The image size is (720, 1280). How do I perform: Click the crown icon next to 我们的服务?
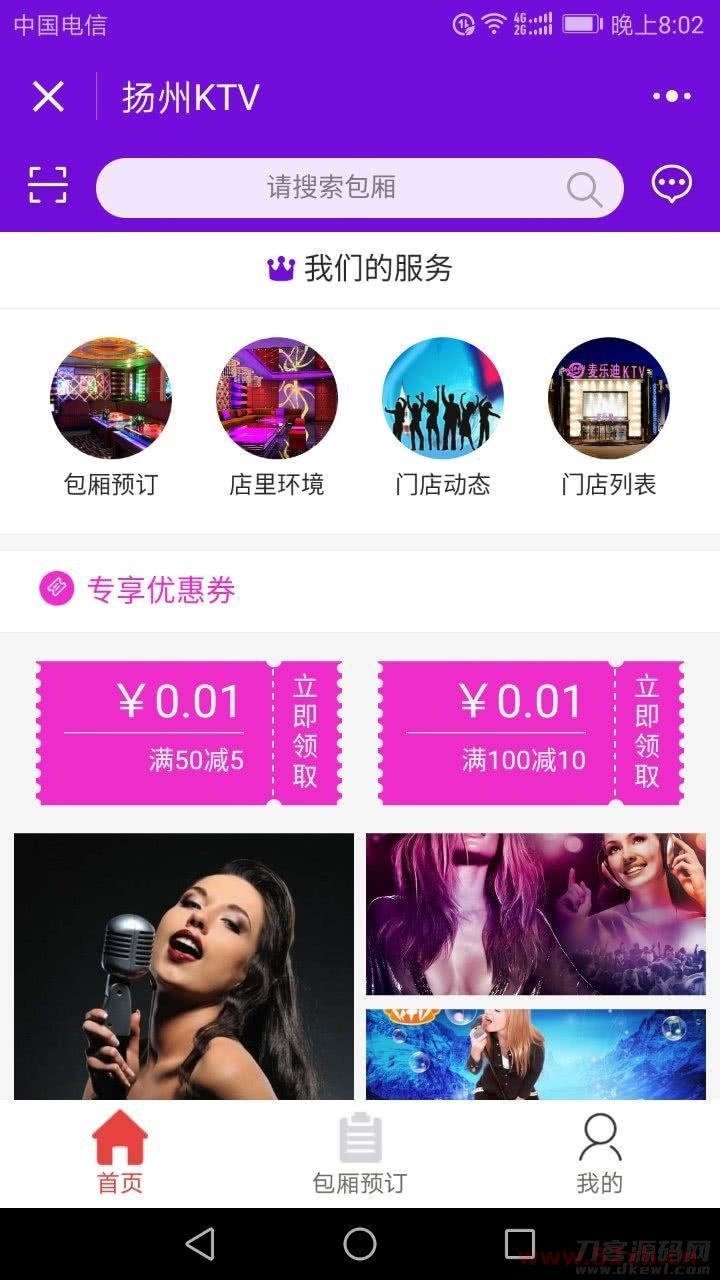click(279, 268)
